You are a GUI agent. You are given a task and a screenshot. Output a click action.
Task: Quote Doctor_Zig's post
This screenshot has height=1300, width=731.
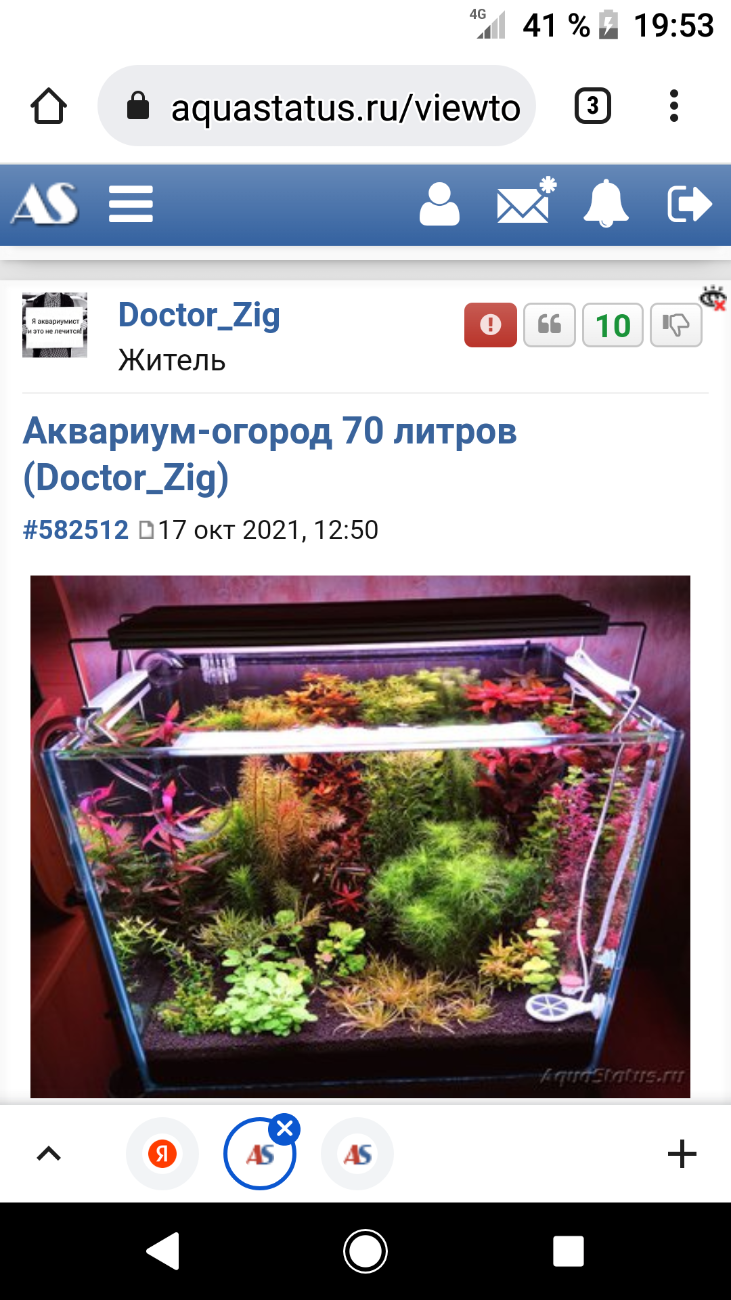[549, 325]
